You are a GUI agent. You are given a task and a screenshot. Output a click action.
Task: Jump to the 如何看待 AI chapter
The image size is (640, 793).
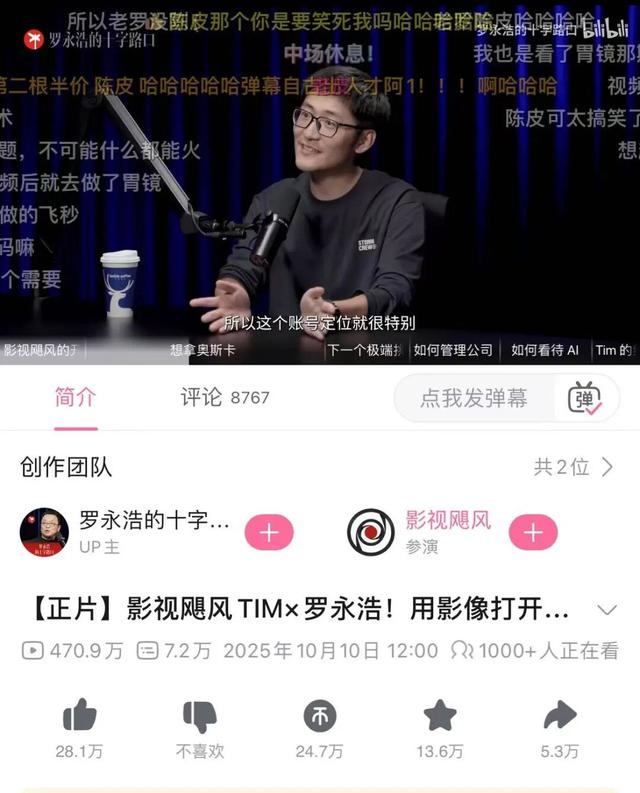click(x=545, y=350)
